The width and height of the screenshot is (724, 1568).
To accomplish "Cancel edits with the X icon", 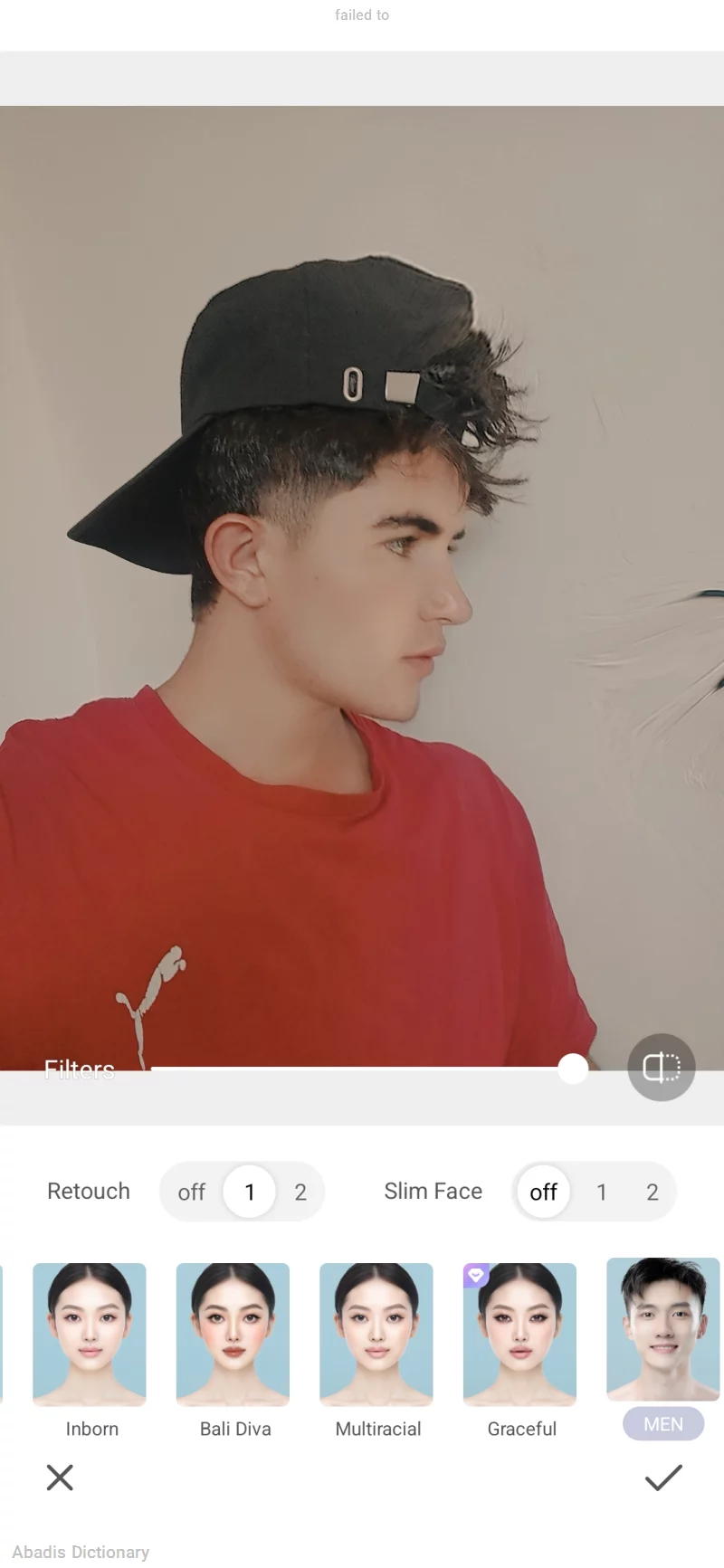I will coord(60,1478).
